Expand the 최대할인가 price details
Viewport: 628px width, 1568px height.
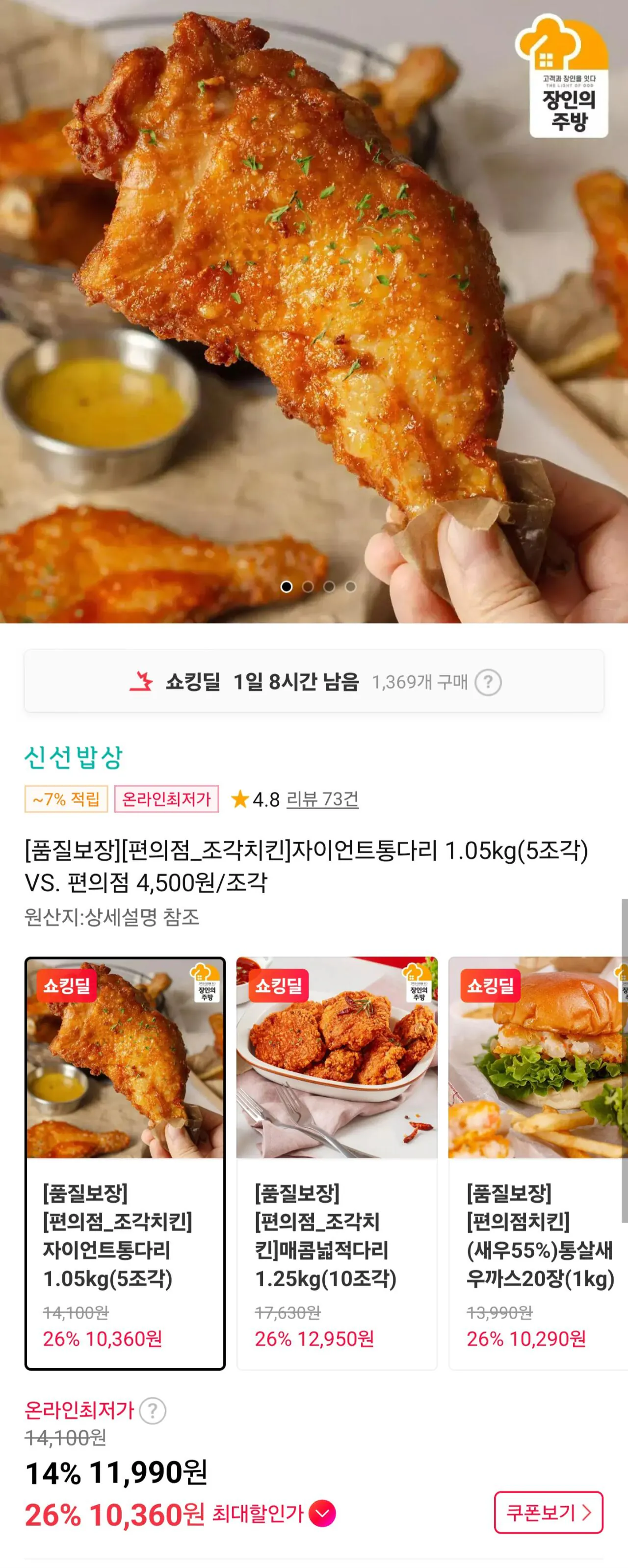pos(322,1514)
